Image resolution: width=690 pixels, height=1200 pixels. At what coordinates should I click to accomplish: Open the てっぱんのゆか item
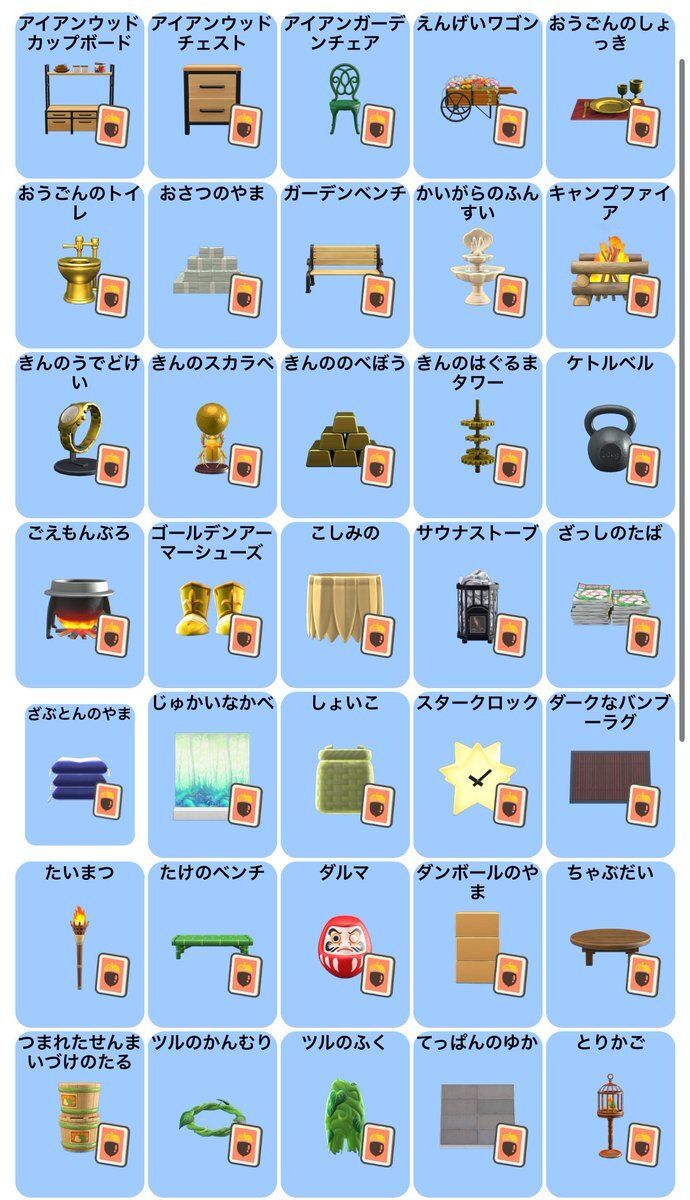(477, 1115)
